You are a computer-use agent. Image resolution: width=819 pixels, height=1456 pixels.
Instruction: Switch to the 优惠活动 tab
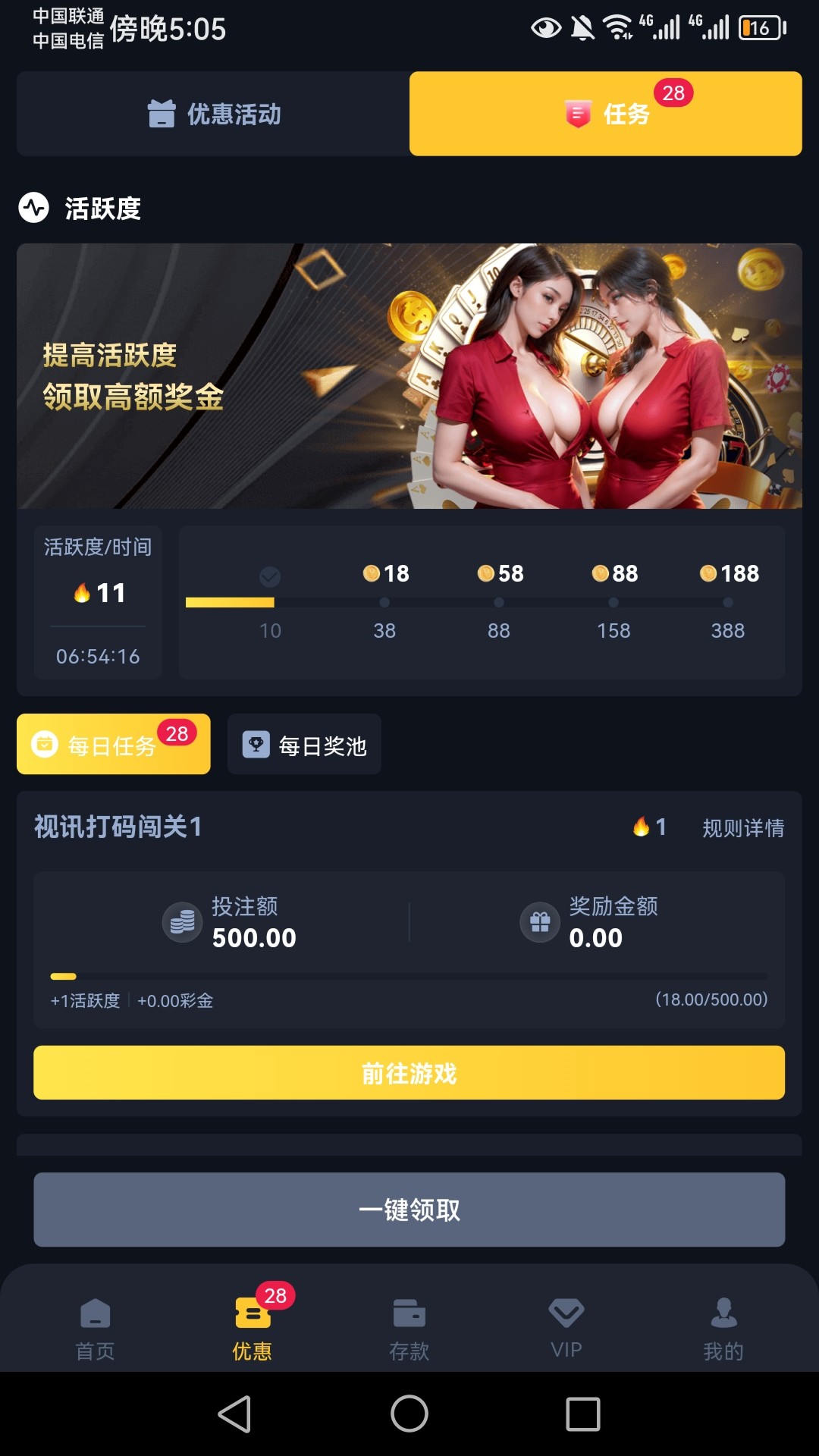tap(213, 114)
